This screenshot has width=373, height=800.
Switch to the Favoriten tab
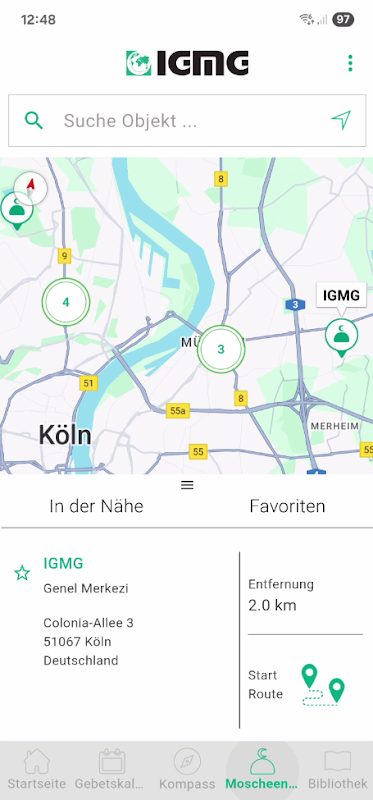287,506
